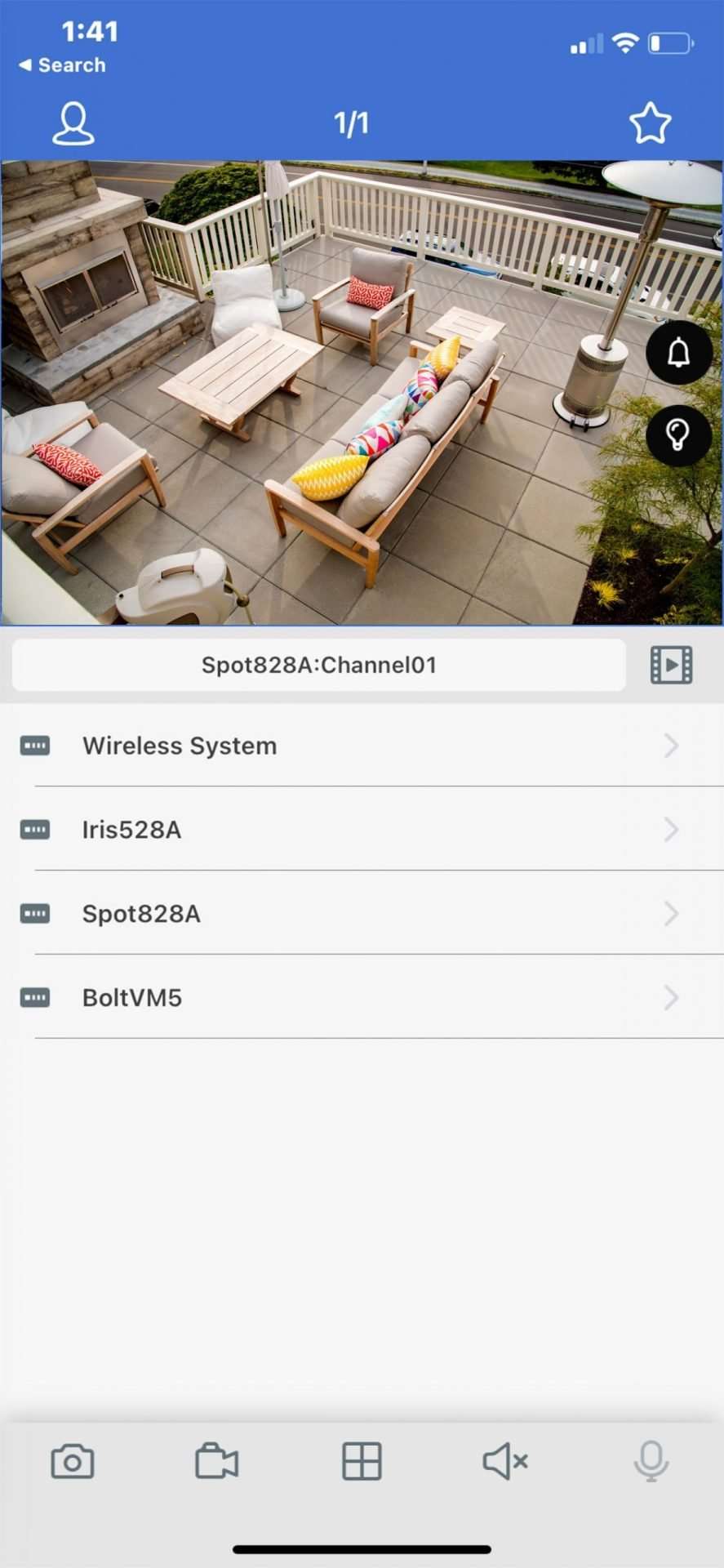The image size is (724, 1568).
Task: Select the Spot828A:Channel01 channel field
Action: tap(318, 665)
